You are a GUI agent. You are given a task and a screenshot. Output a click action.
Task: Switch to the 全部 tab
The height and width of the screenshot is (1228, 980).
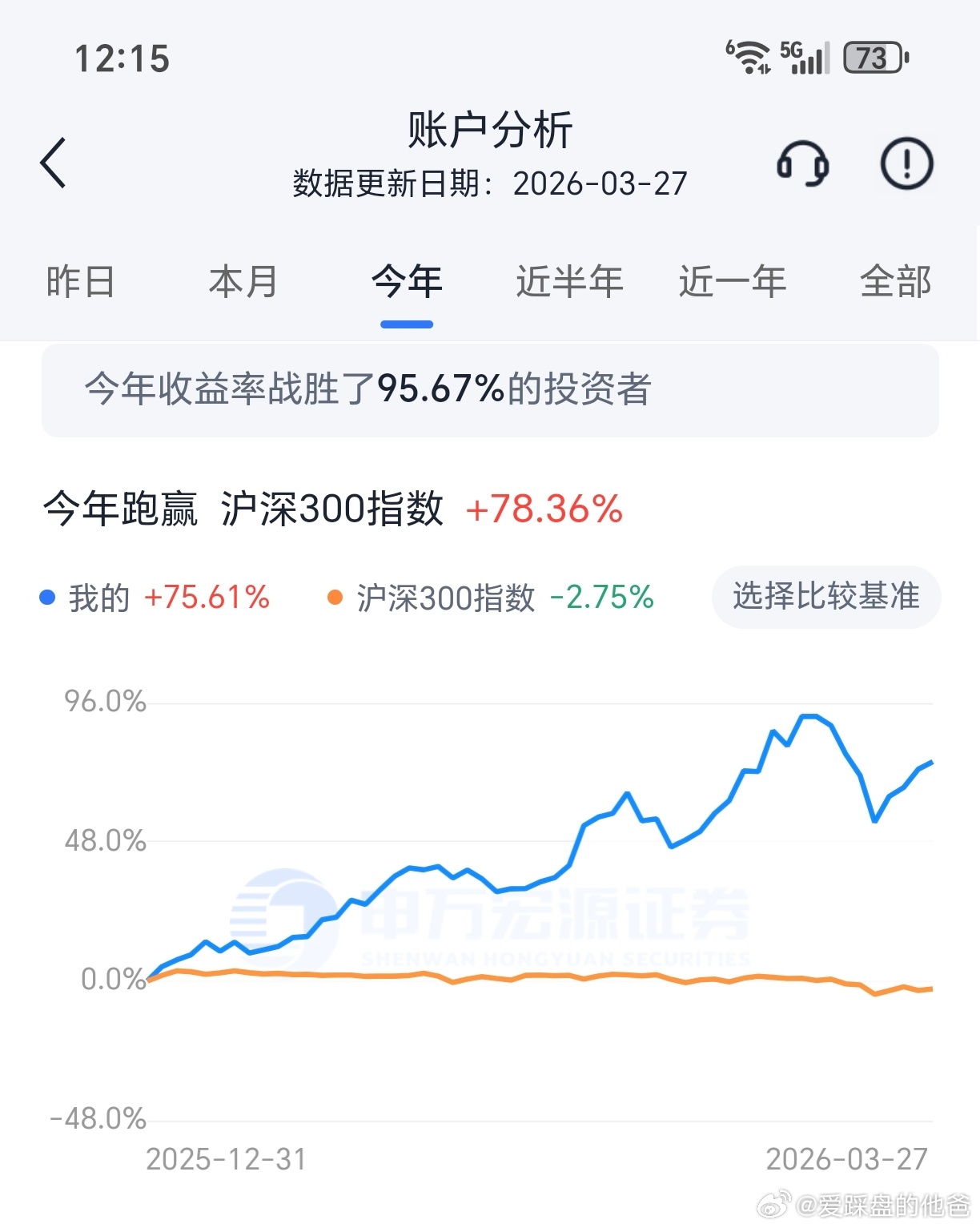click(x=896, y=282)
